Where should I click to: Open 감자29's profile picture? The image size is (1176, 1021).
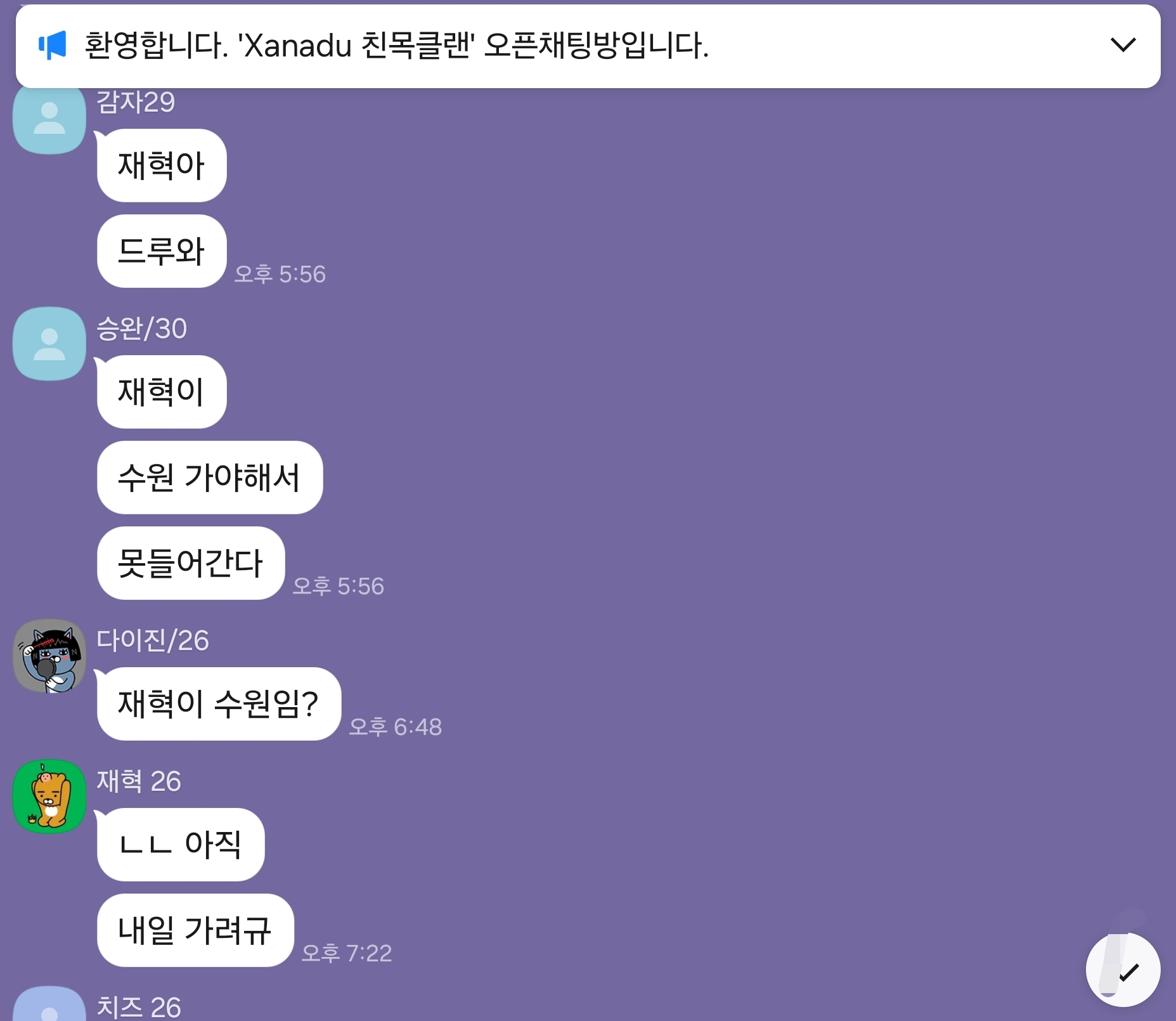point(49,119)
